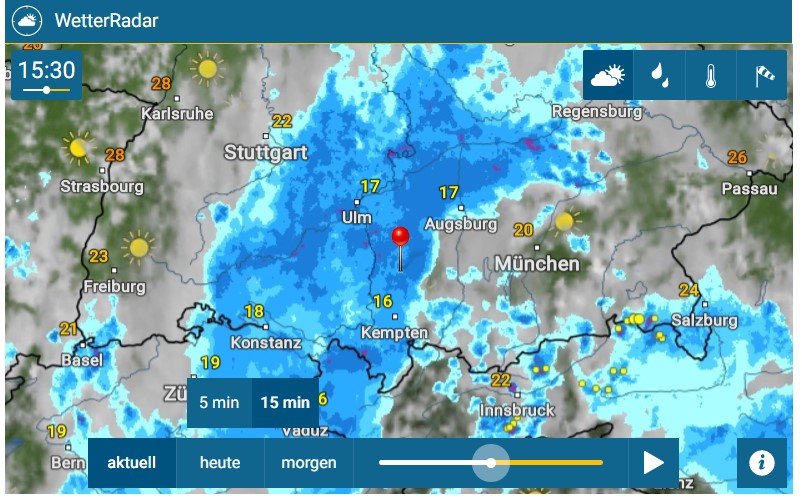
Task: Tap the 15:30 time indicator box
Action: (x=46, y=75)
